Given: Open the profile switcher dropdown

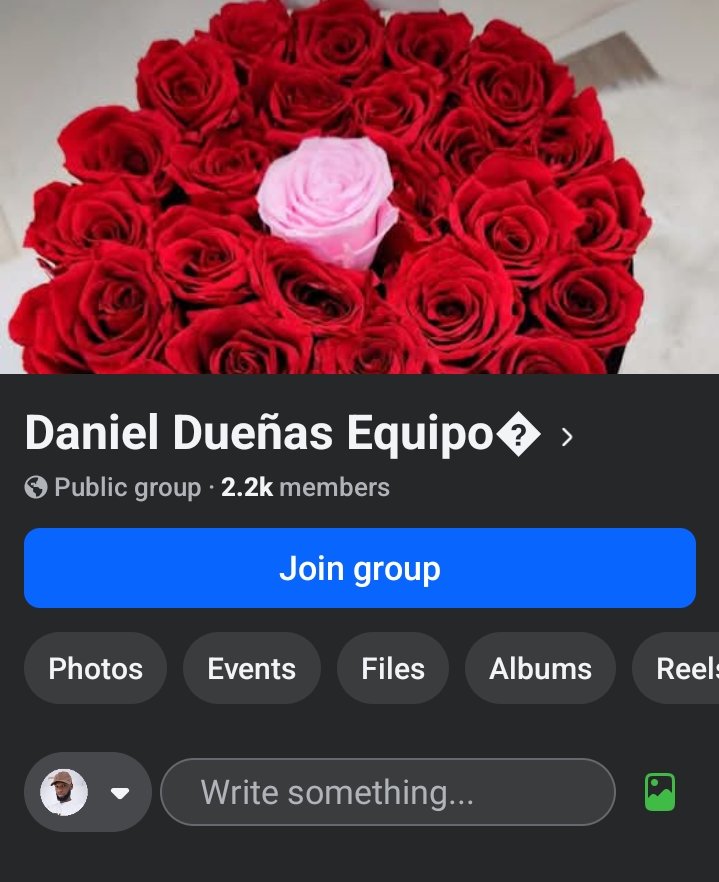Looking at the screenshot, I should click(x=88, y=792).
